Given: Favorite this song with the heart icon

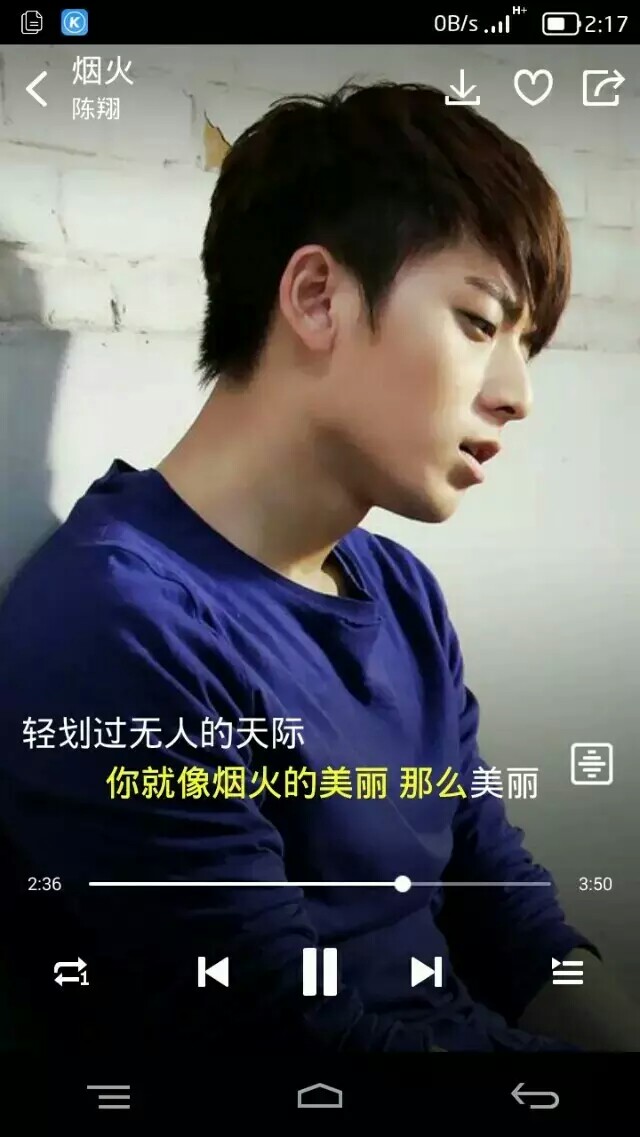Looking at the screenshot, I should tap(533, 88).
